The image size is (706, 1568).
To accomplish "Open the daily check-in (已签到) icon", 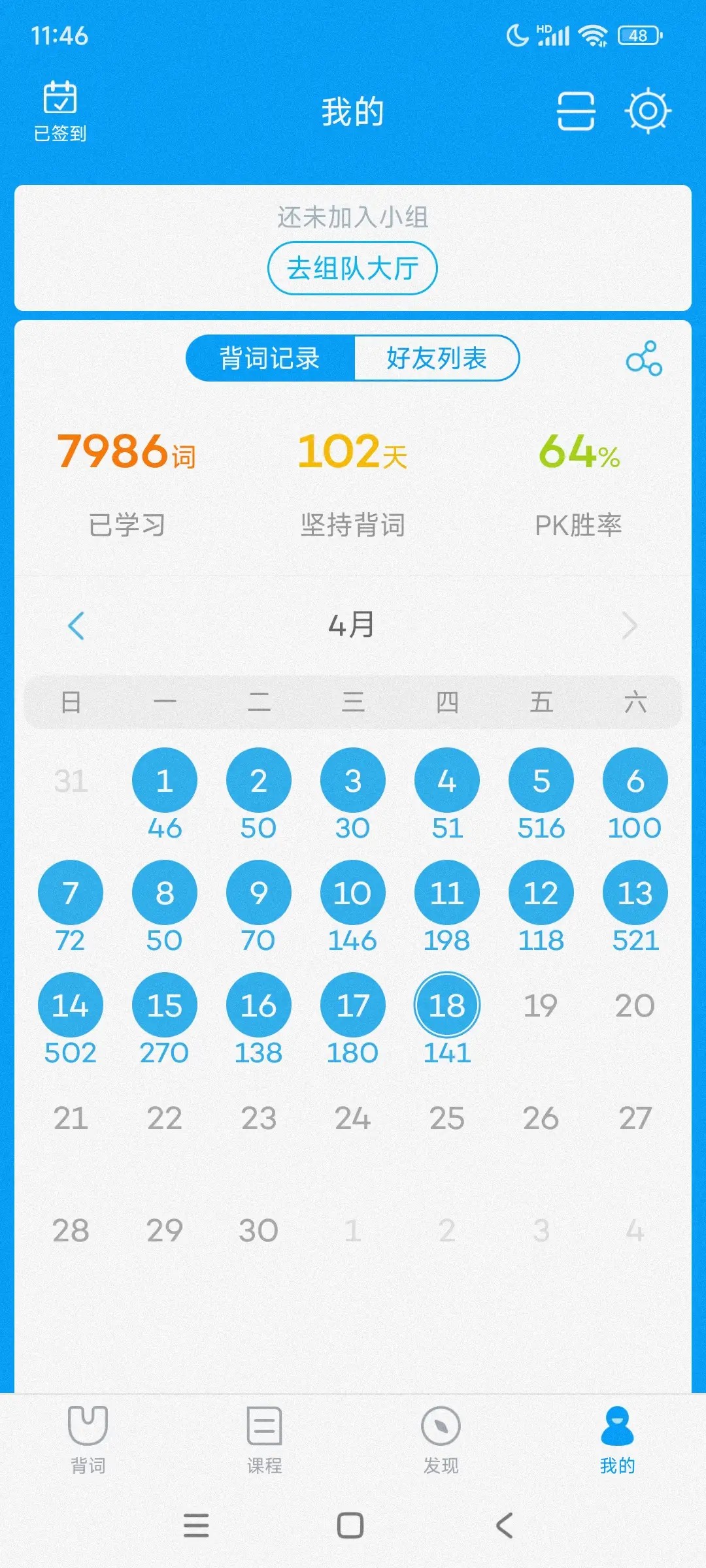I will click(x=60, y=111).
